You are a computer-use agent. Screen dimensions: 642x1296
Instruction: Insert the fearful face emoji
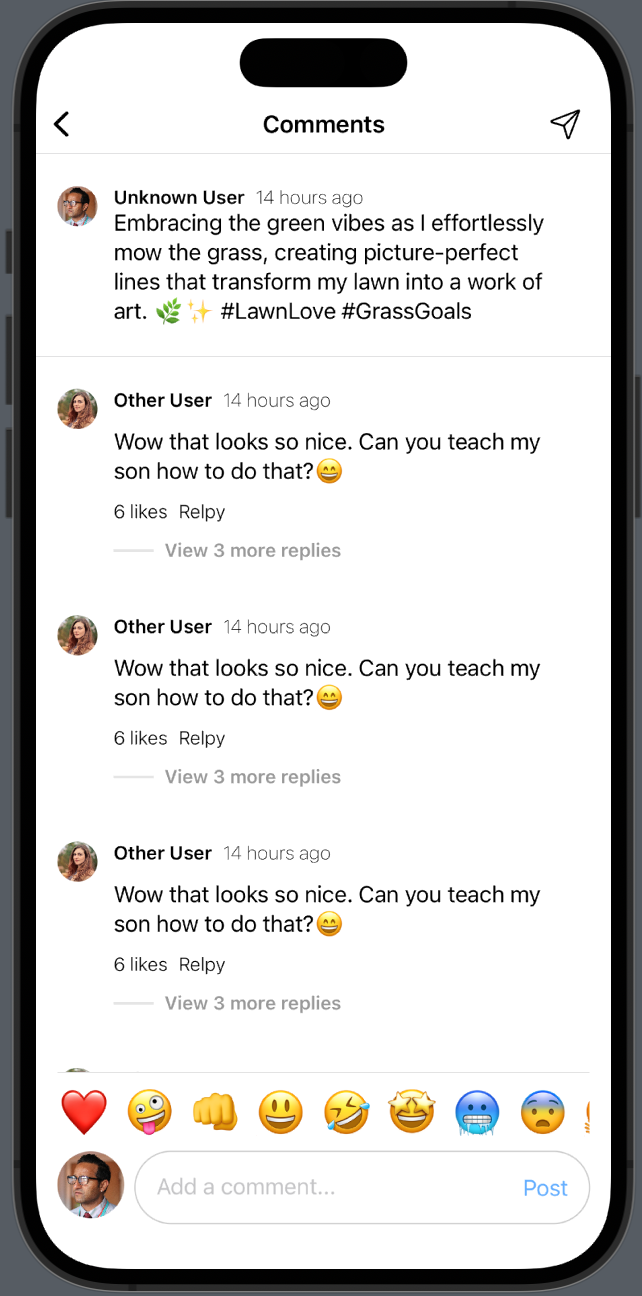(543, 1111)
